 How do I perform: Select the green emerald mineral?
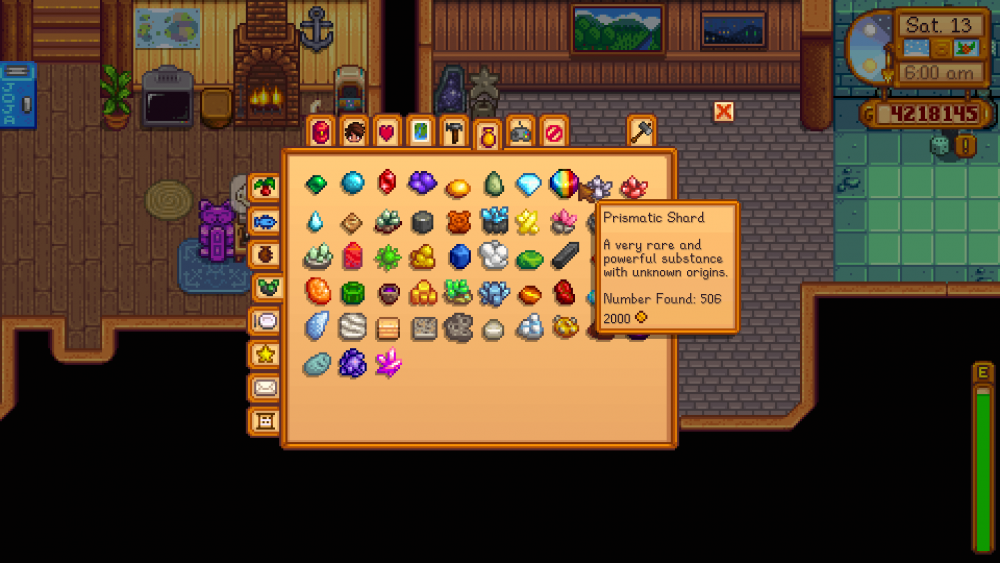[317, 184]
